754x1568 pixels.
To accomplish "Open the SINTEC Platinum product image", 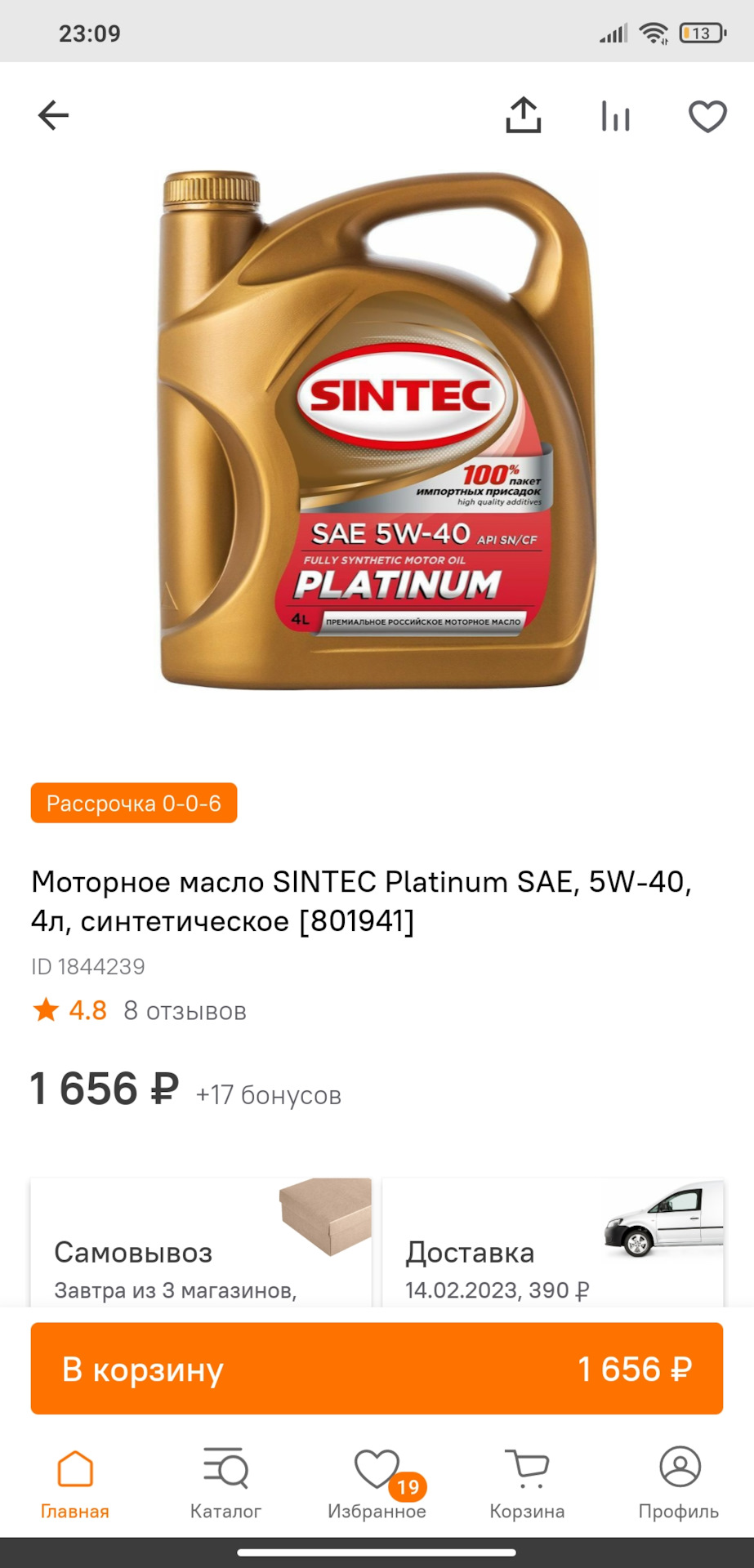I will click(x=377, y=431).
